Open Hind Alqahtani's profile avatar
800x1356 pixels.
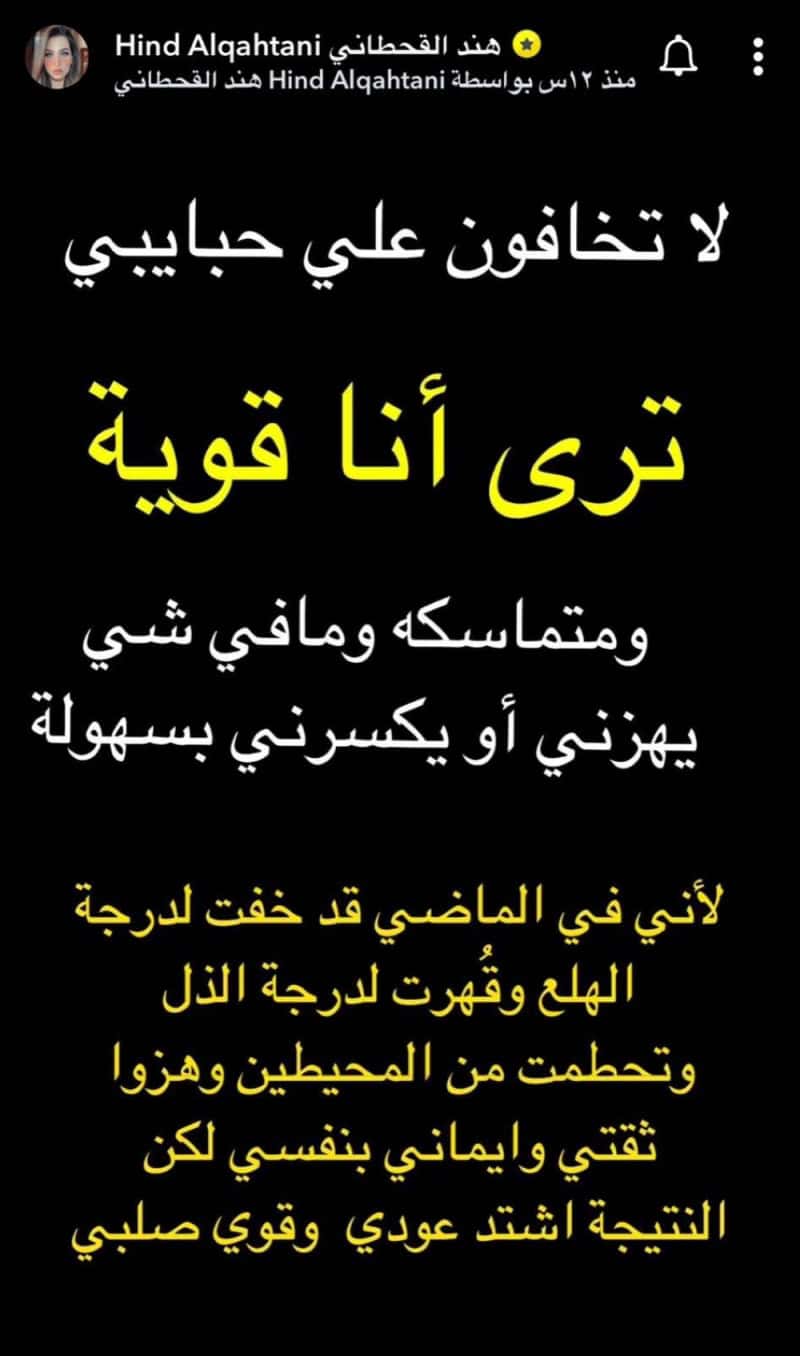[x=57, y=57]
